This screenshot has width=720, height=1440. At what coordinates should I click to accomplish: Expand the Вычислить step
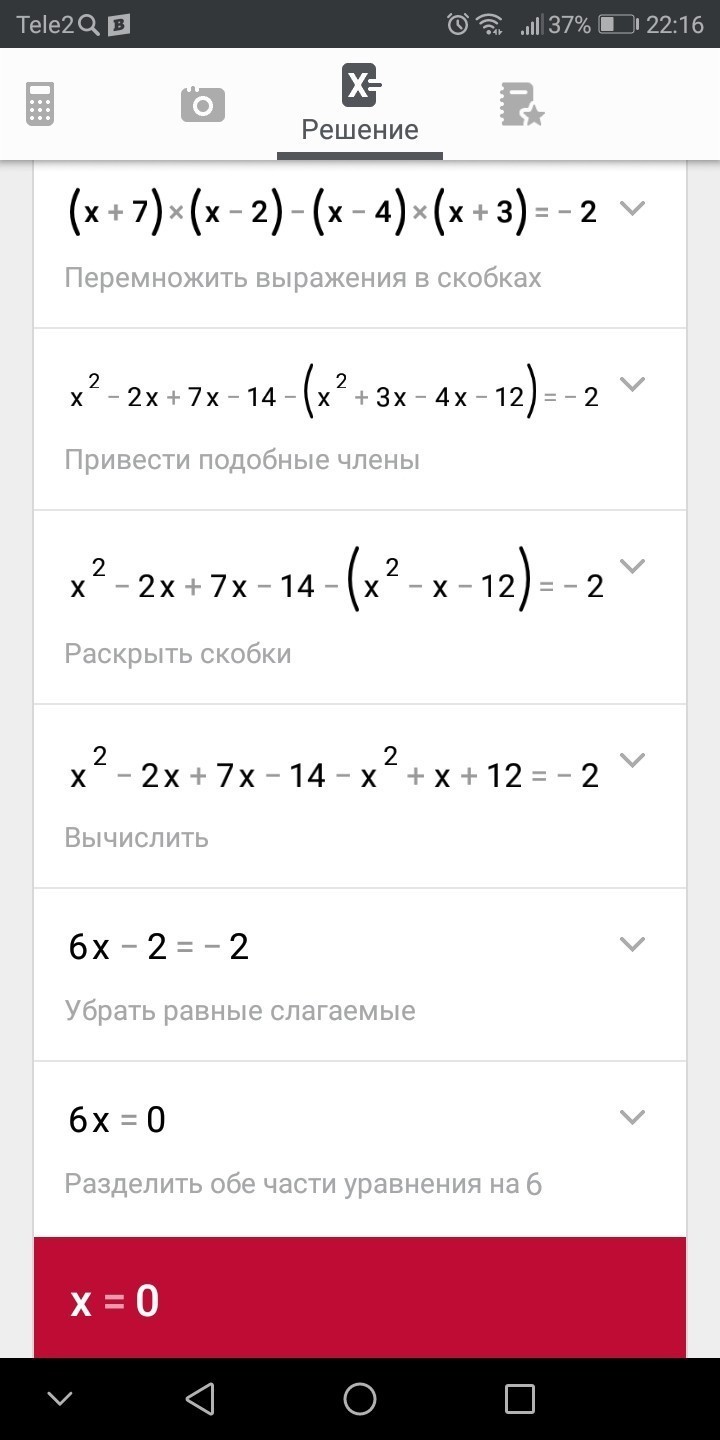pos(632,760)
